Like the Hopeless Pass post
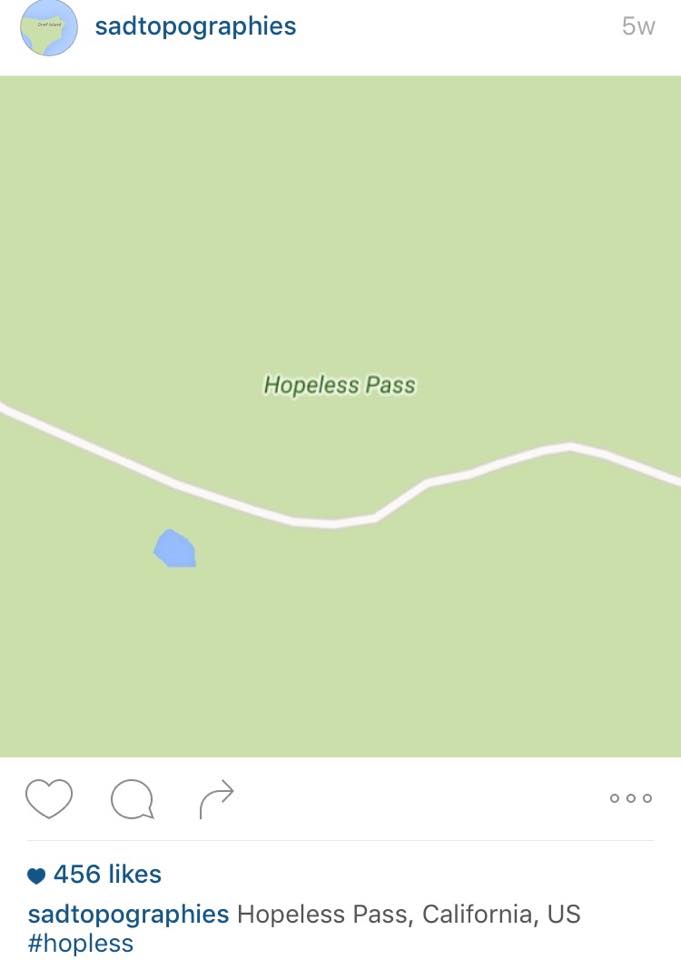The image size is (681, 960). click(x=49, y=799)
